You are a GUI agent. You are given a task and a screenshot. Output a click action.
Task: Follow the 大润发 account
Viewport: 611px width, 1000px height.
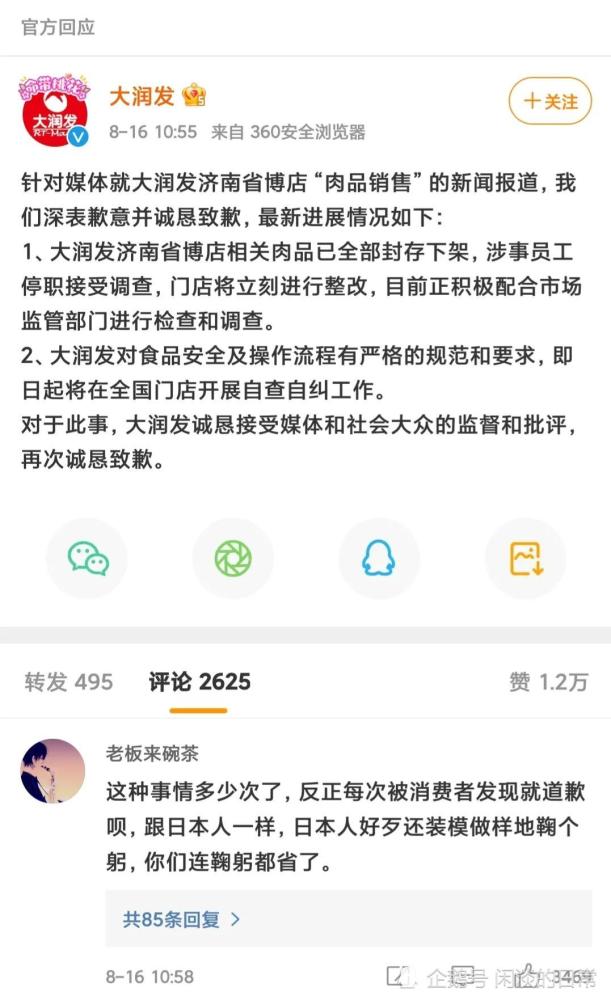pos(550,101)
